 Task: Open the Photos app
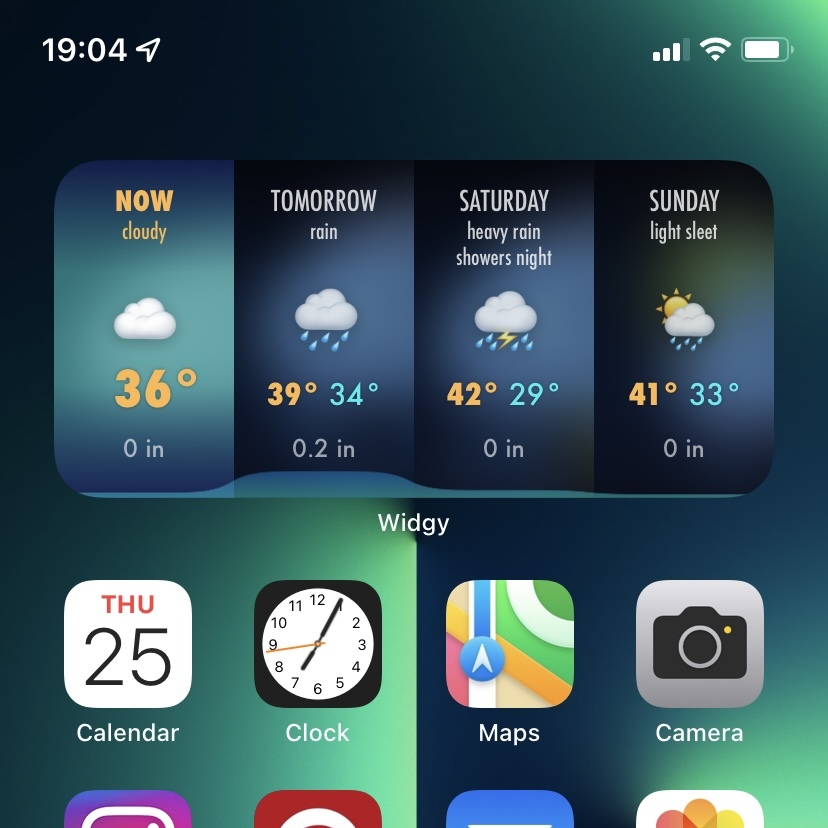699,810
